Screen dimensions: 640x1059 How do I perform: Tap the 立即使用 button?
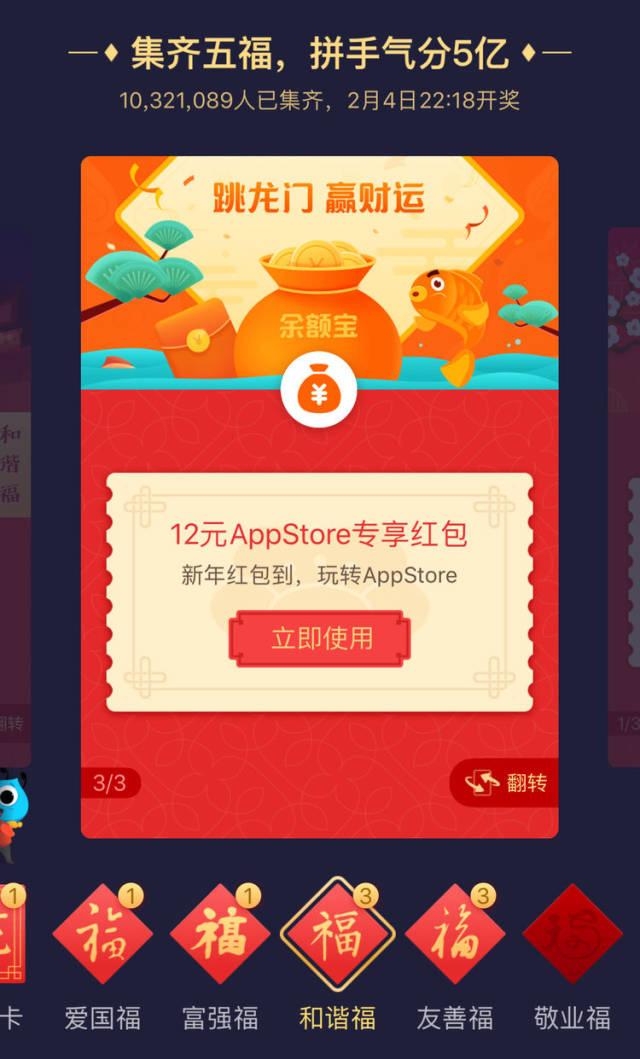pos(320,638)
